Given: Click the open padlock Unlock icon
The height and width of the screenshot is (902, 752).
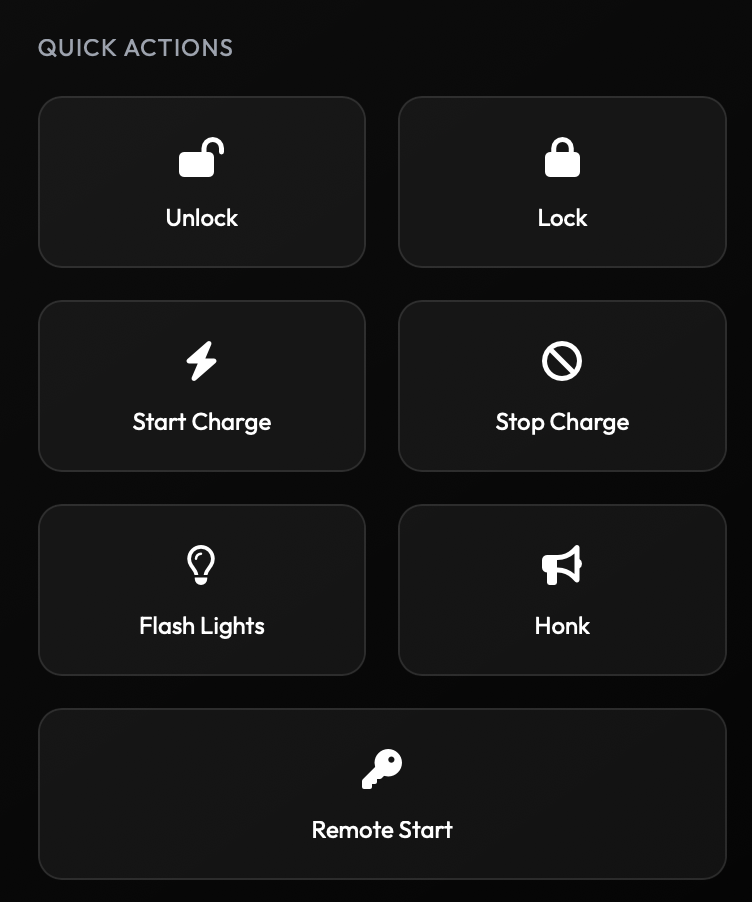Looking at the screenshot, I should (x=202, y=157).
